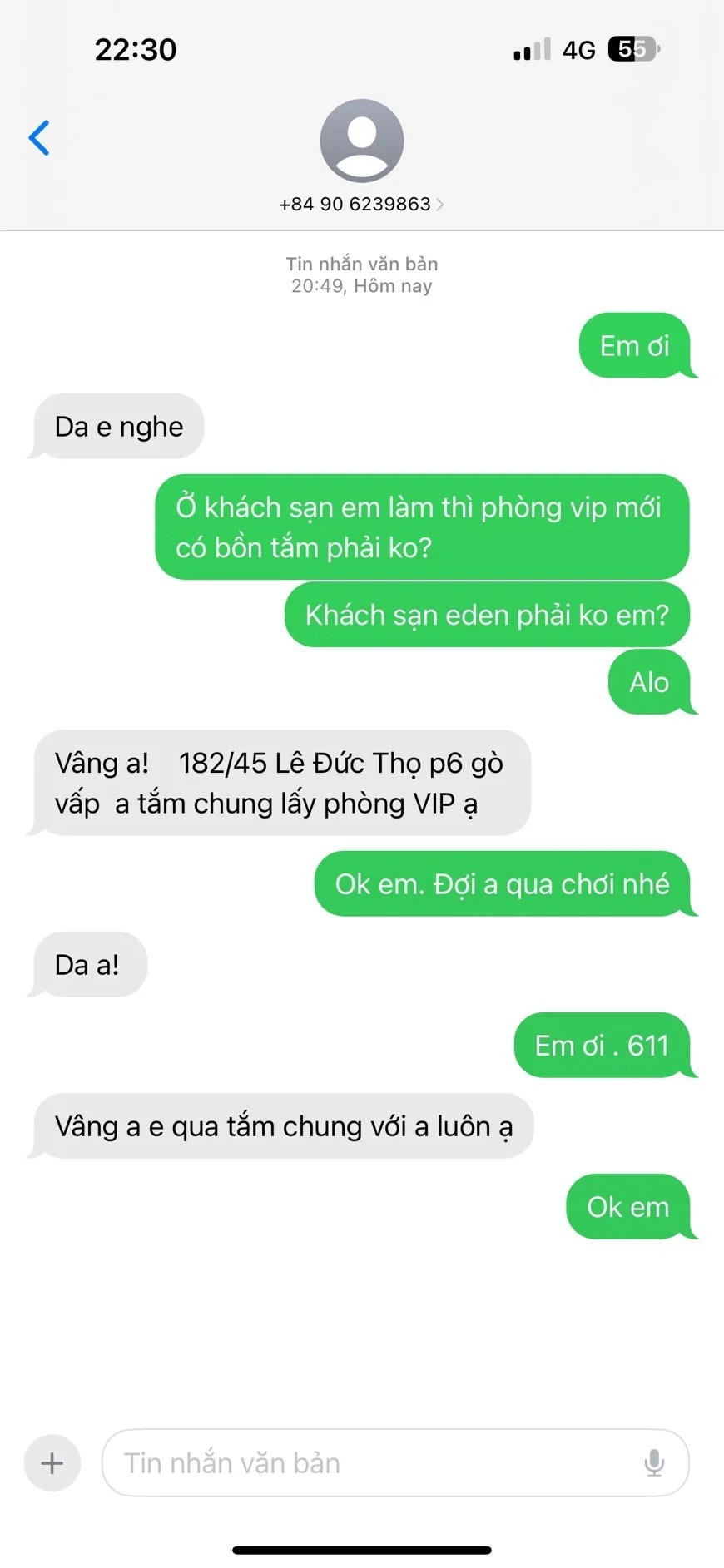
Task: Start voice dictation with microphone icon
Action: point(654,1462)
